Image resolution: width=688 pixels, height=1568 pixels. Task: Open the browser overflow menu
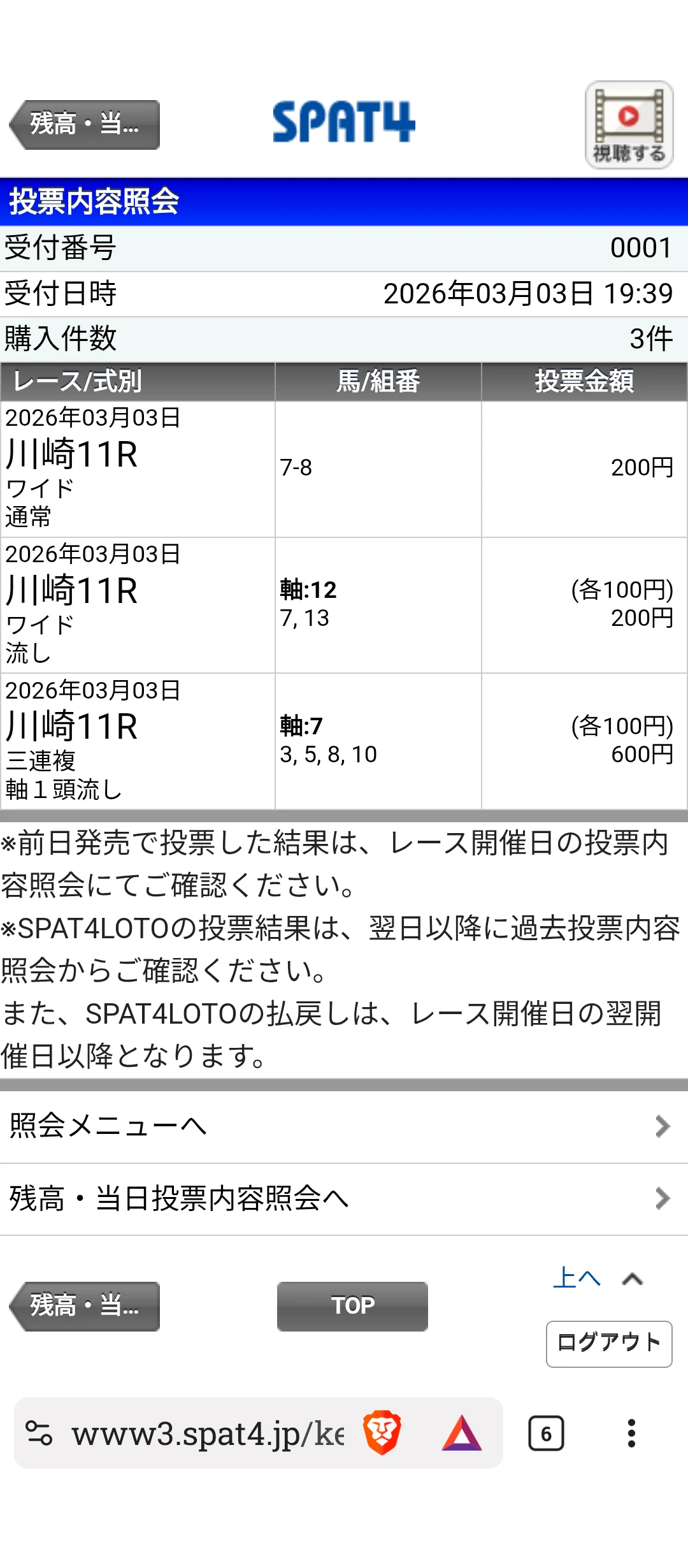click(631, 1434)
